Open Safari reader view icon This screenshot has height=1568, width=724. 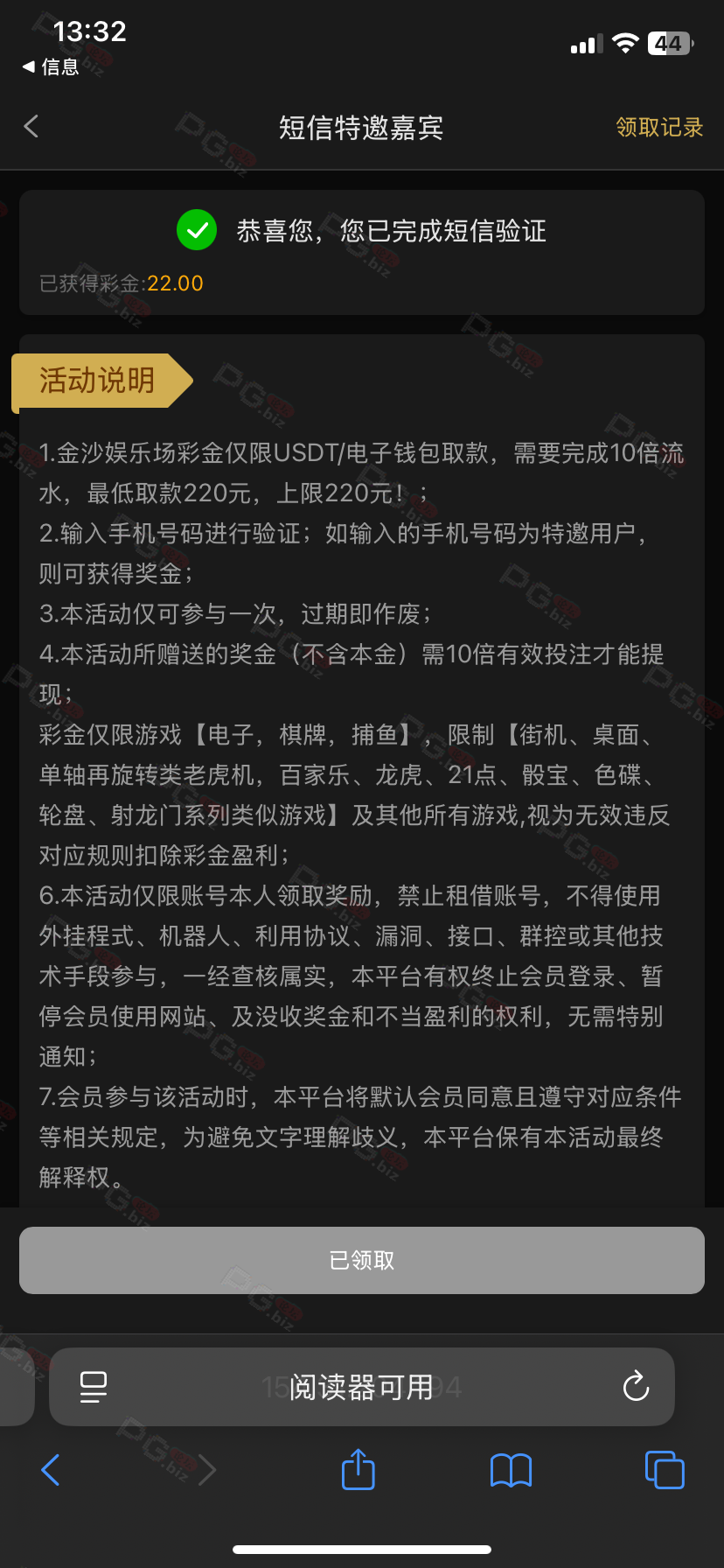tap(94, 1387)
